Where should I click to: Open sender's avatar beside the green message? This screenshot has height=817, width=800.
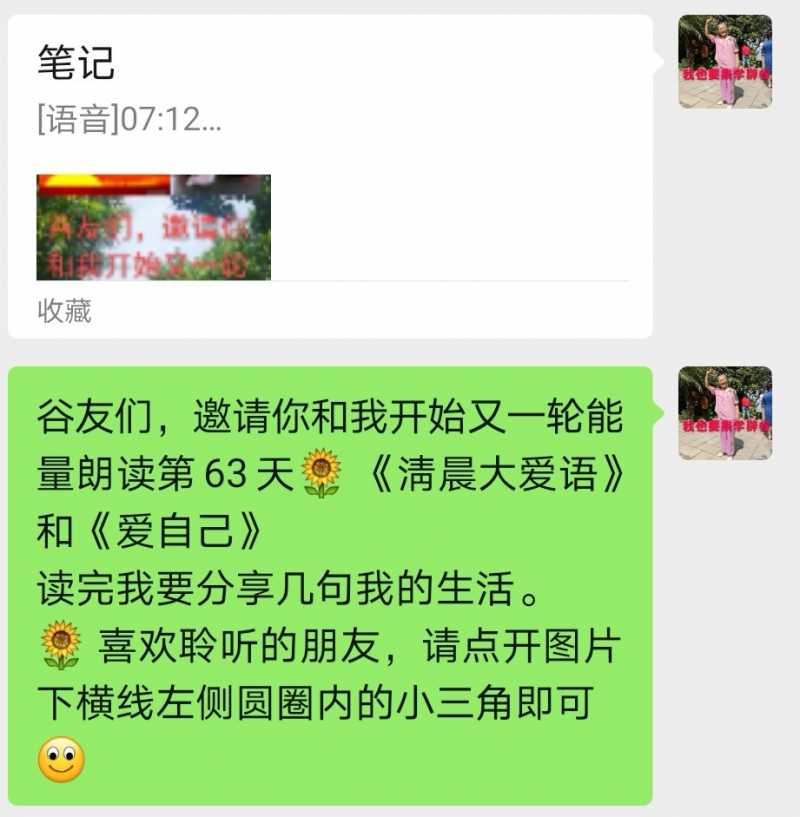724,412
